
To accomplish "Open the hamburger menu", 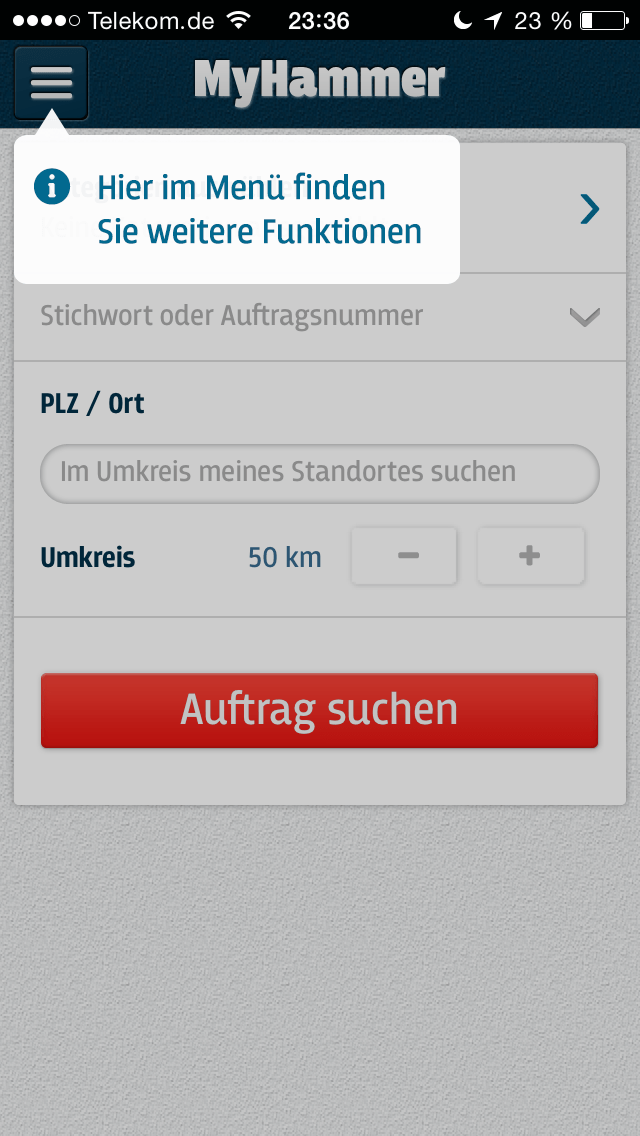I will [x=51, y=83].
